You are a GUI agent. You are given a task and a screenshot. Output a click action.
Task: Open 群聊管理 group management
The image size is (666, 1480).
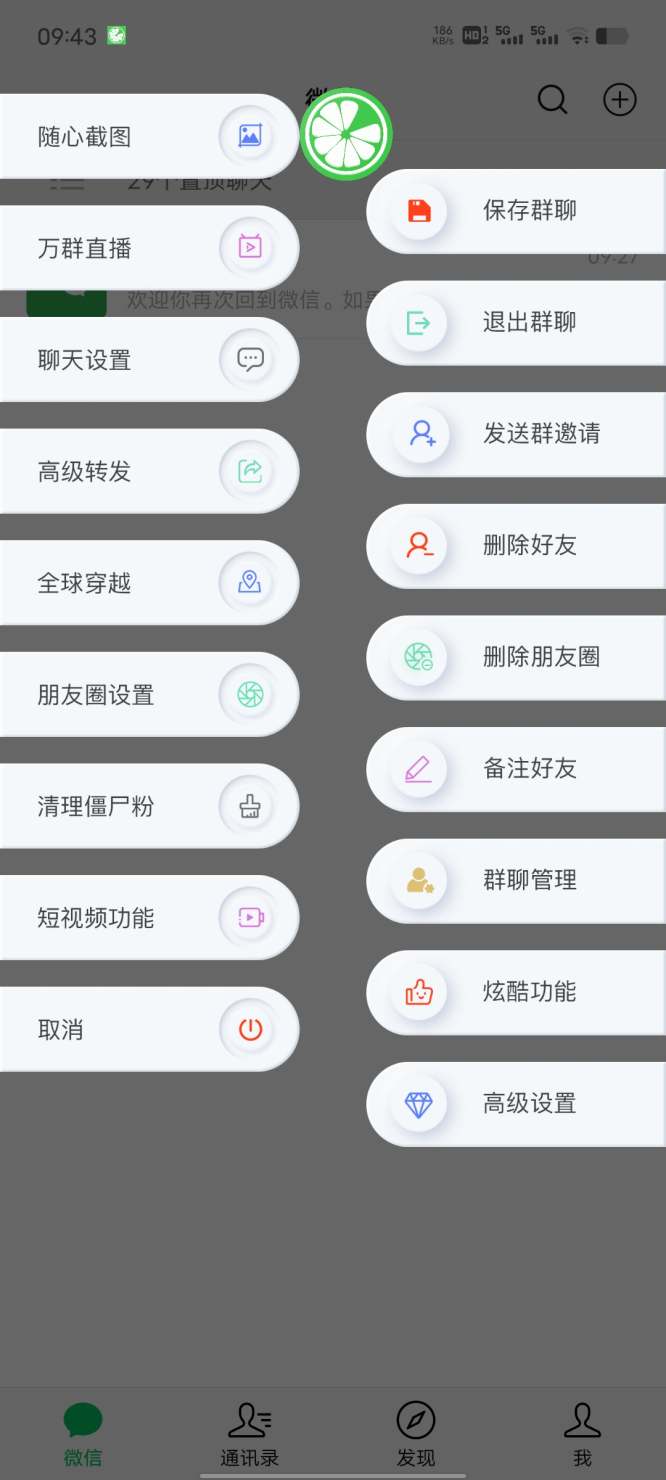(x=517, y=881)
